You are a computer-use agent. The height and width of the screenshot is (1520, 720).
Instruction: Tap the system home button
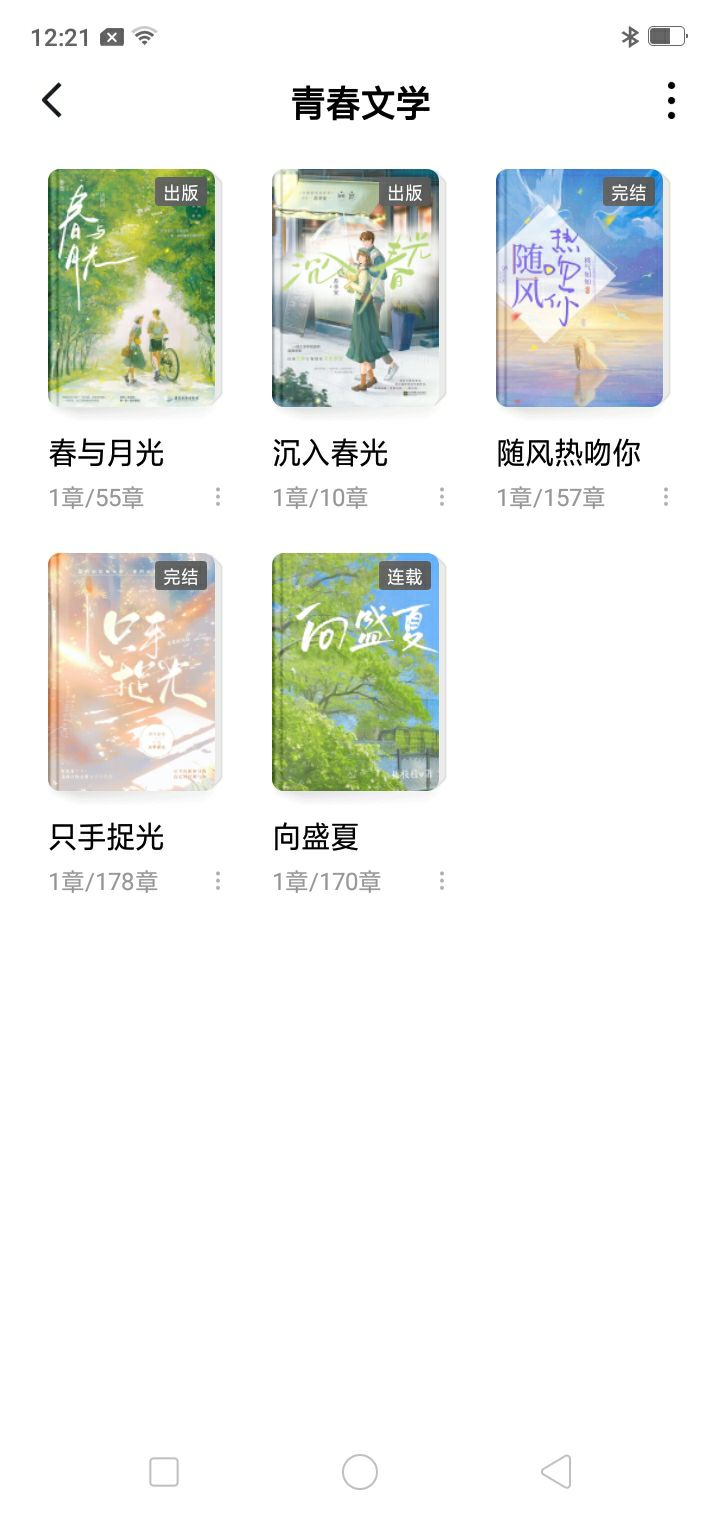(x=360, y=1472)
